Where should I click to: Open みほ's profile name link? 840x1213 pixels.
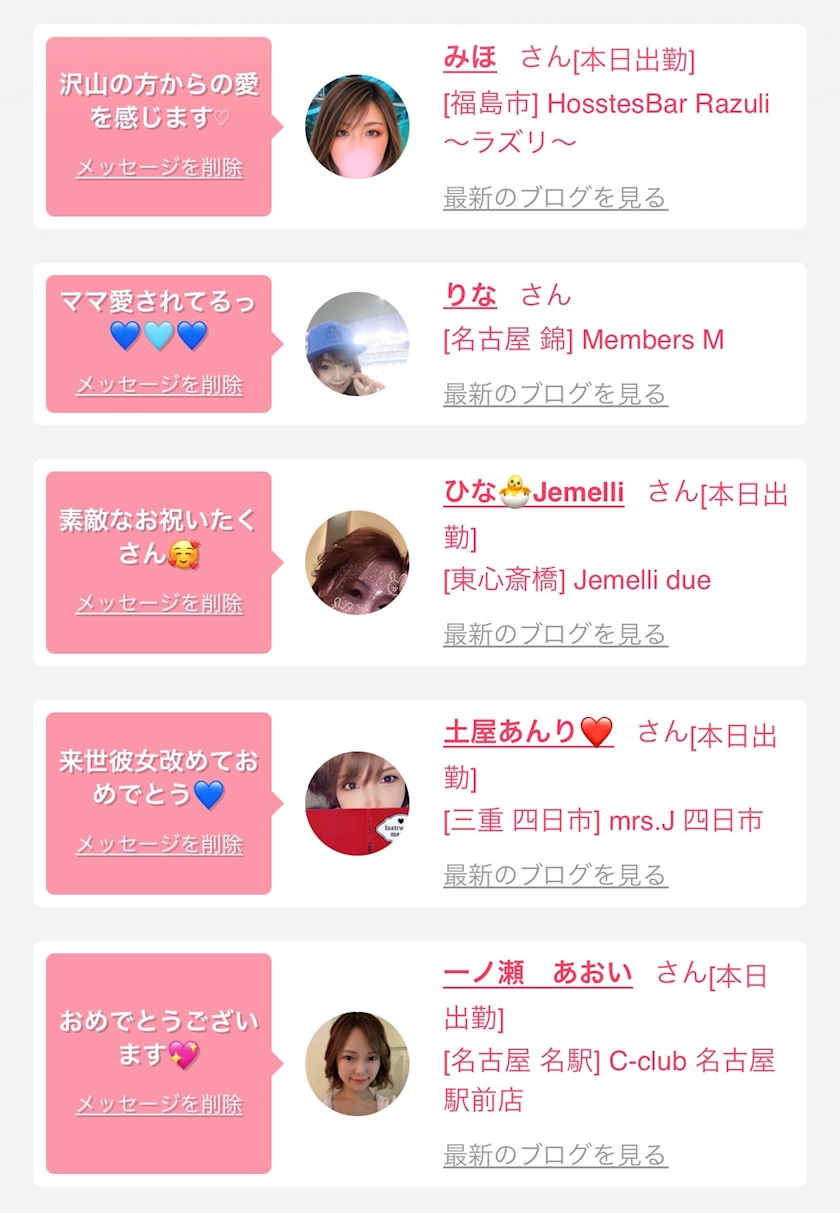470,58
